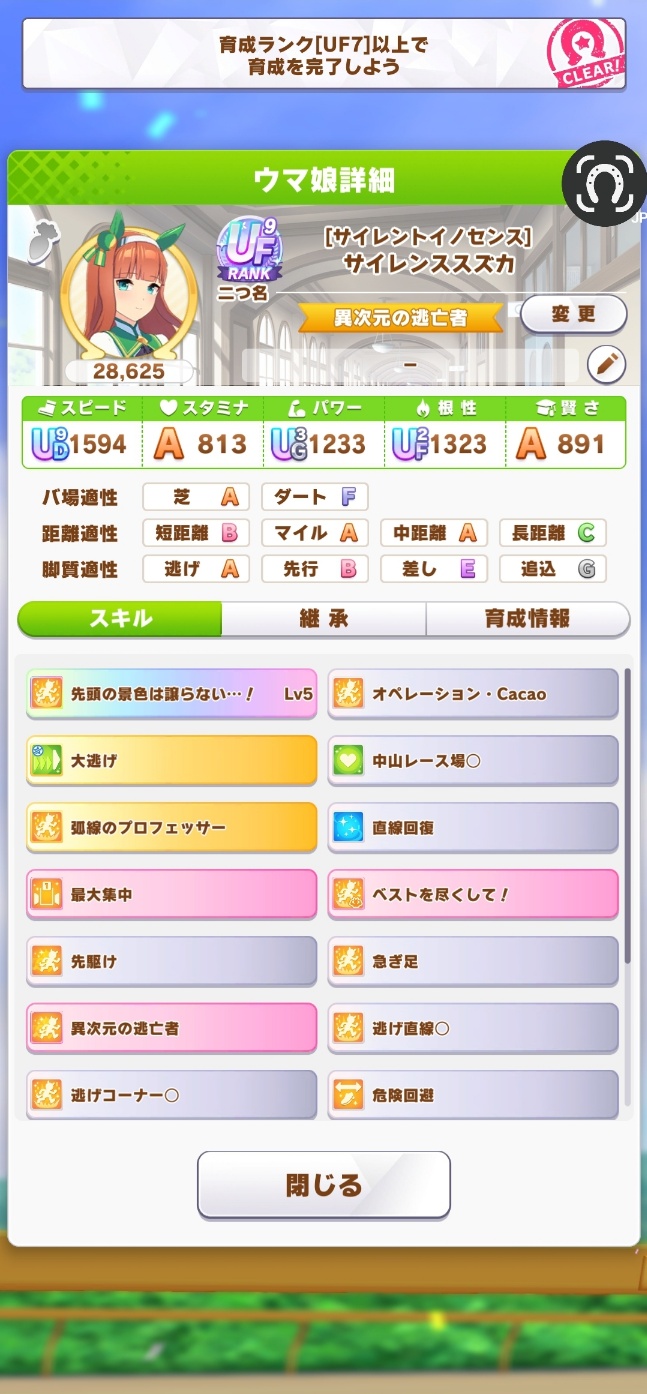The image size is (647, 1394).
Task: Open the 異次元の逃亡者 skill entry
Action: 171,1028
